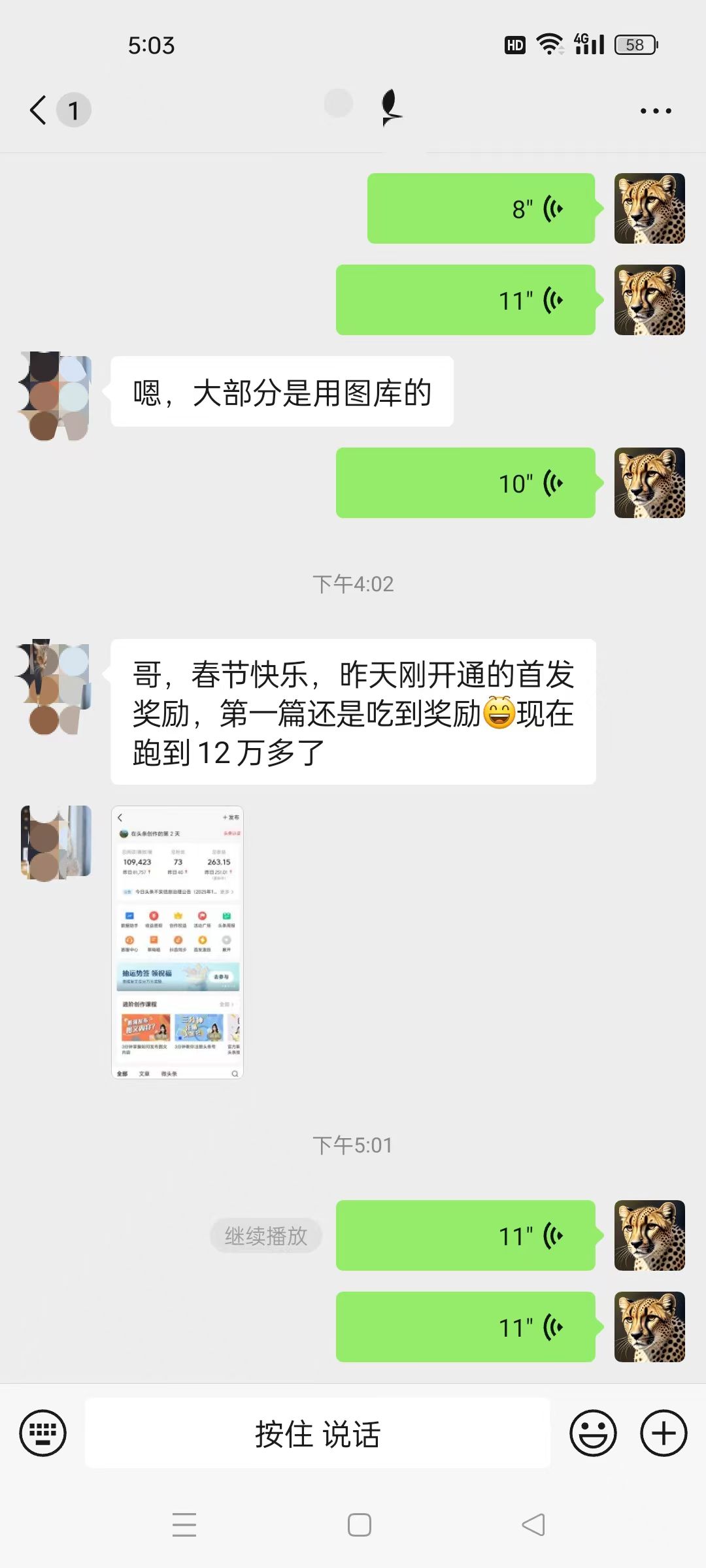Tap the system back navigation button

[x=533, y=1525]
